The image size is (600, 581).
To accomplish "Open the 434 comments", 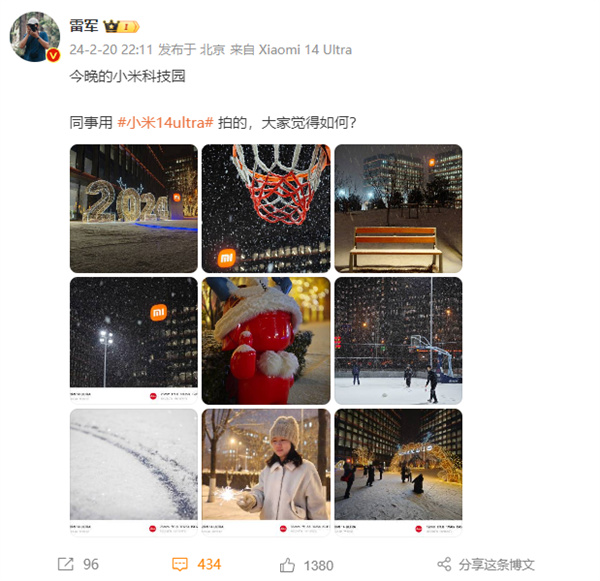I will [x=197, y=564].
